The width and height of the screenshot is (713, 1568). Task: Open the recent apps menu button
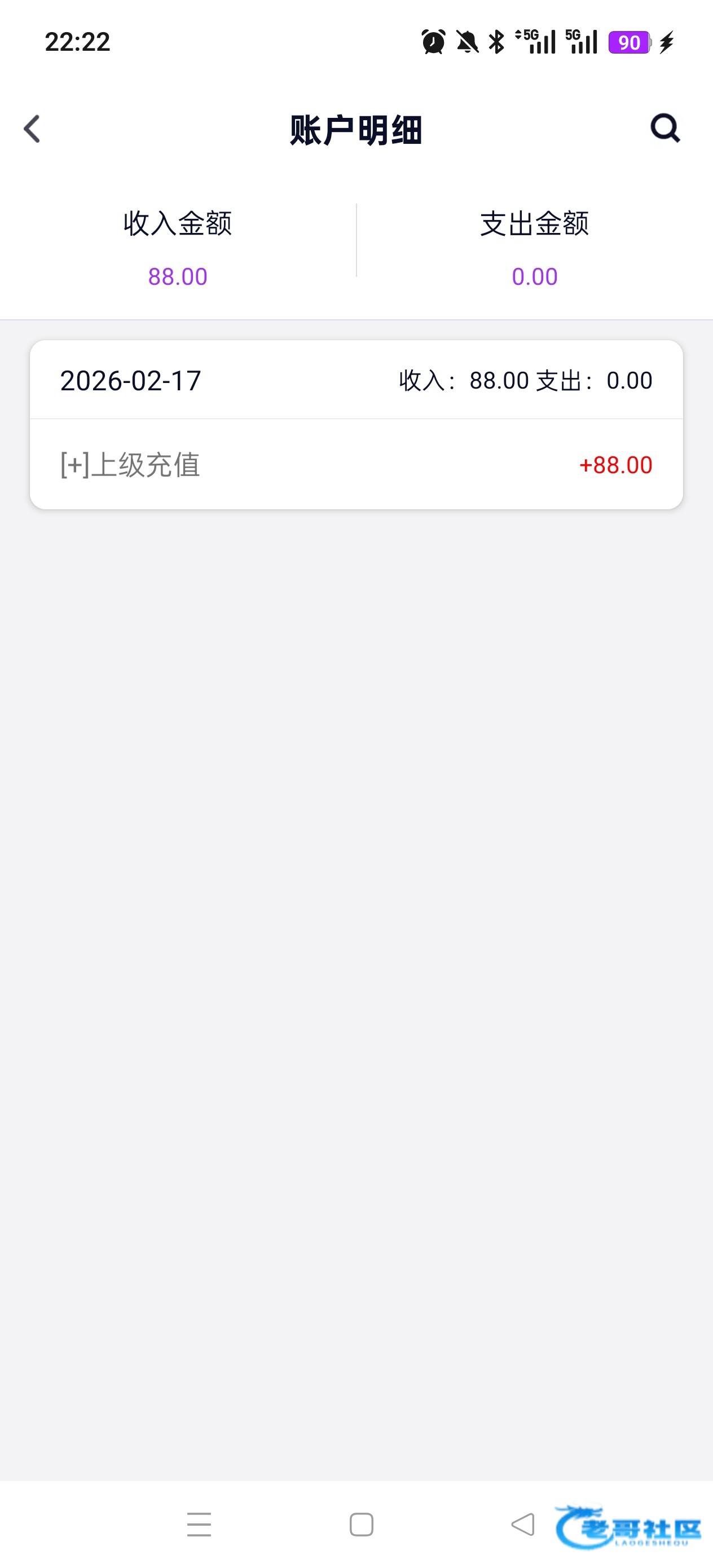coord(199,1524)
